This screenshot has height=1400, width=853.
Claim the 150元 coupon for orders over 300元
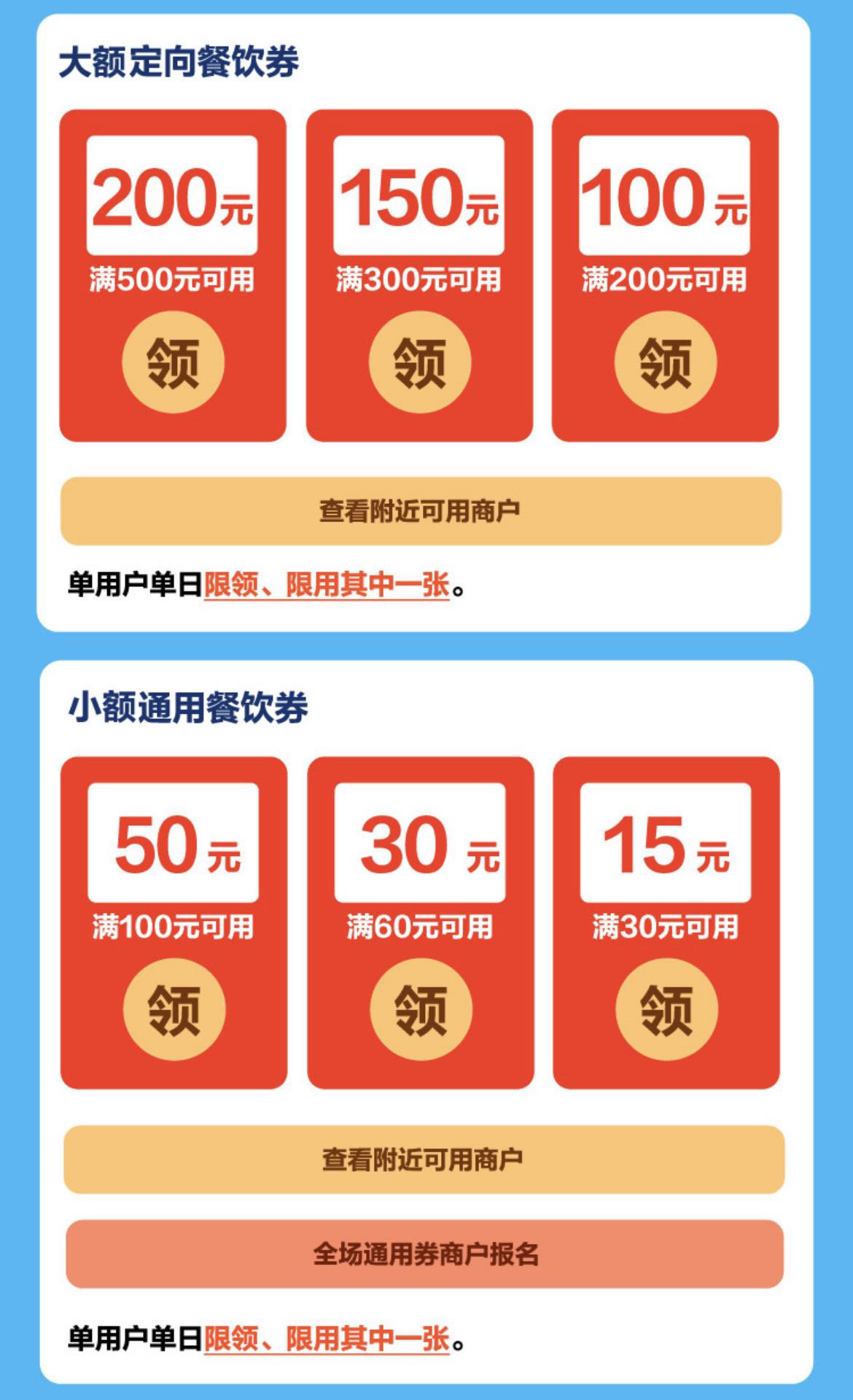(419, 362)
